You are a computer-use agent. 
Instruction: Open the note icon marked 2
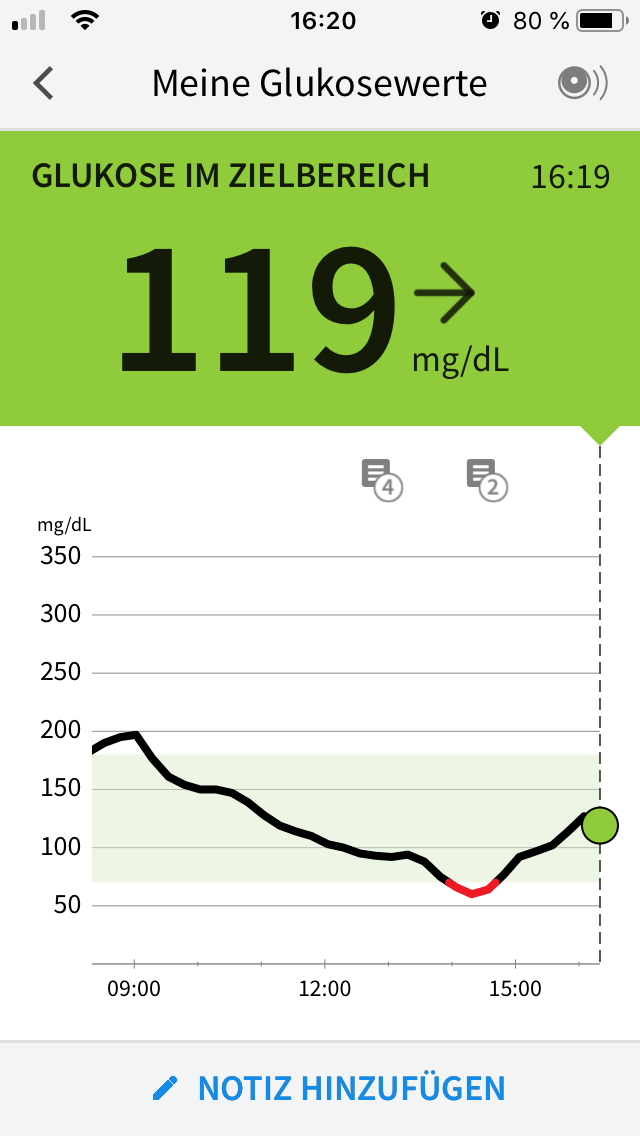pos(486,478)
